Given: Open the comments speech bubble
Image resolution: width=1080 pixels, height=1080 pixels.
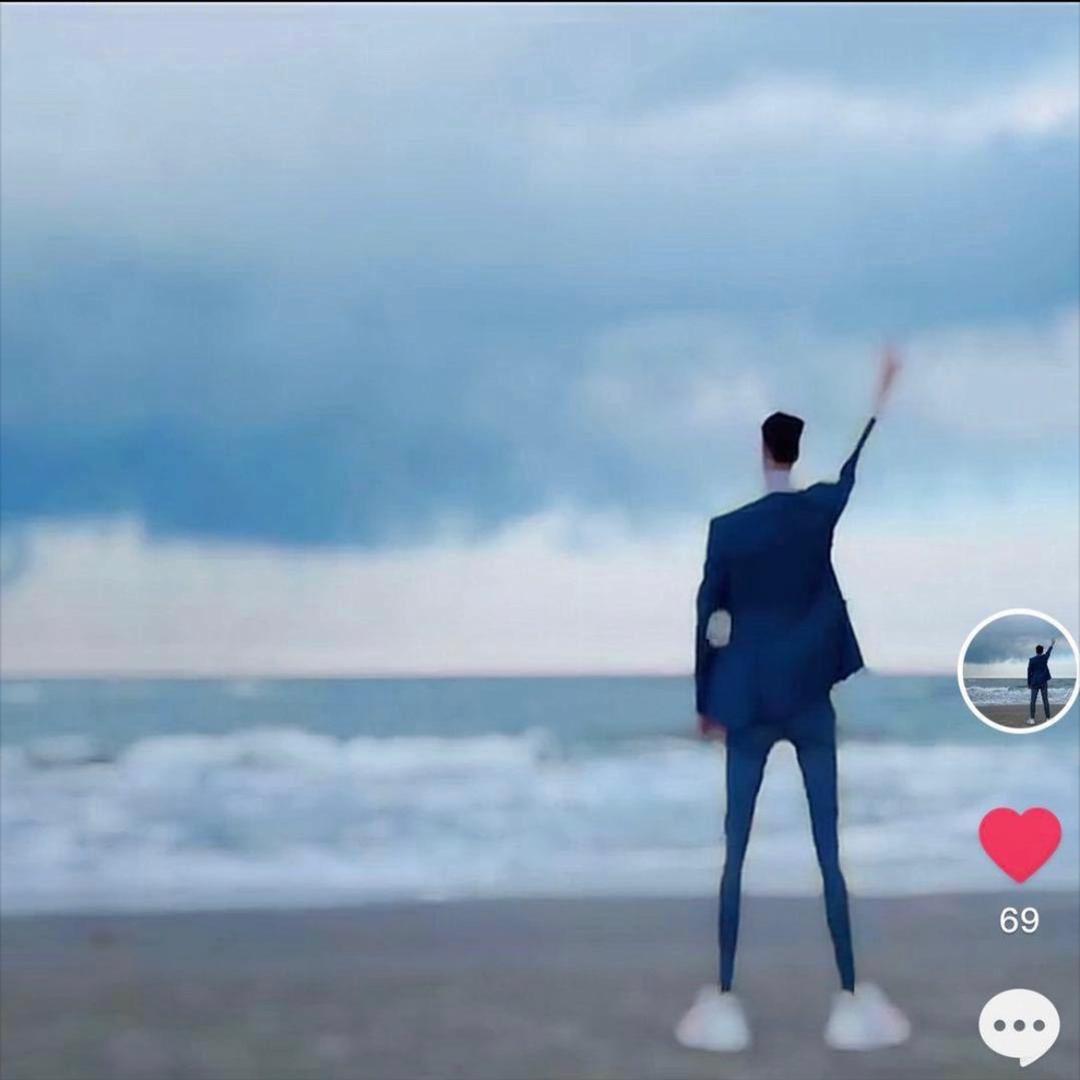Looking at the screenshot, I should (1019, 1026).
